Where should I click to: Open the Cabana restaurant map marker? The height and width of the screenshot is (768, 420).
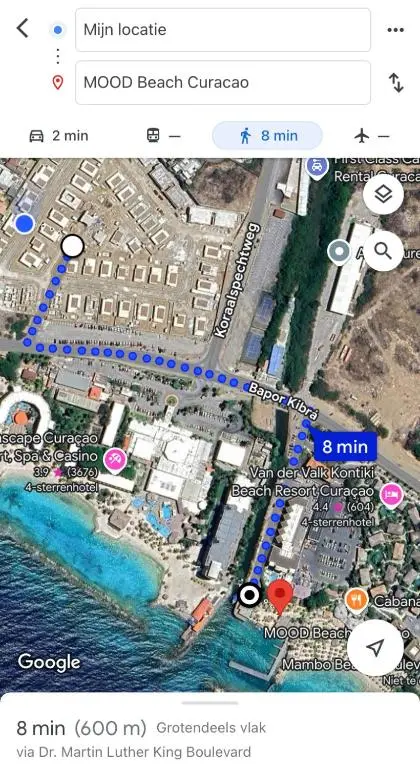pos(356,600)
